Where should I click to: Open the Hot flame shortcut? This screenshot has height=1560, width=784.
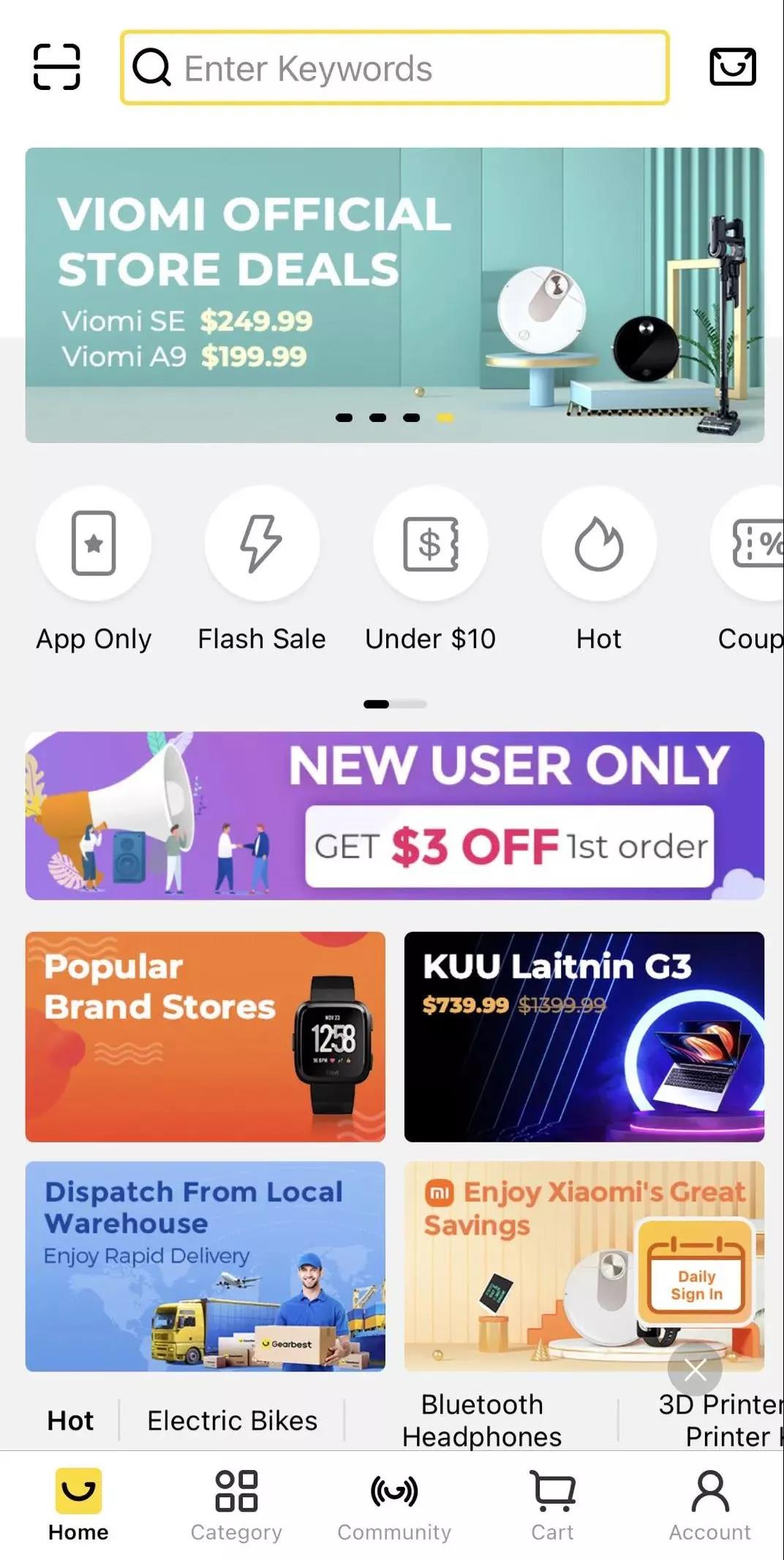point(599,544)
